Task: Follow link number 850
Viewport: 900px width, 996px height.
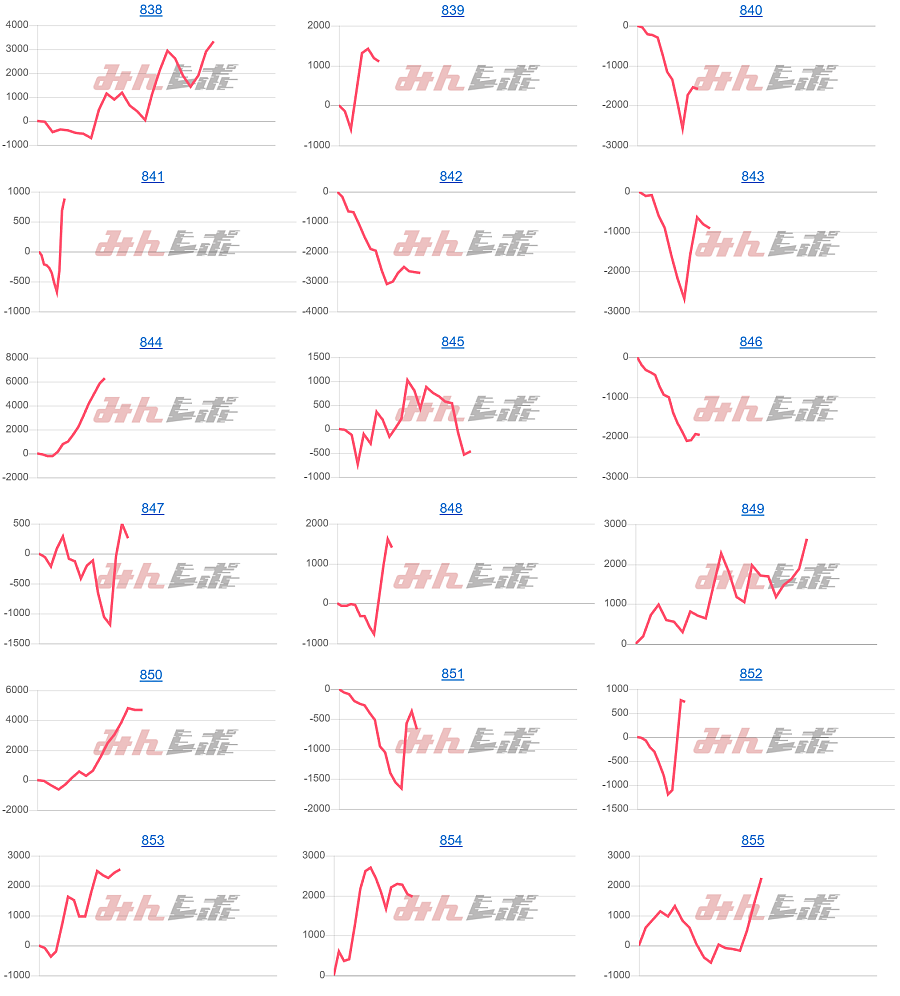Action: [x=151, y=674]
